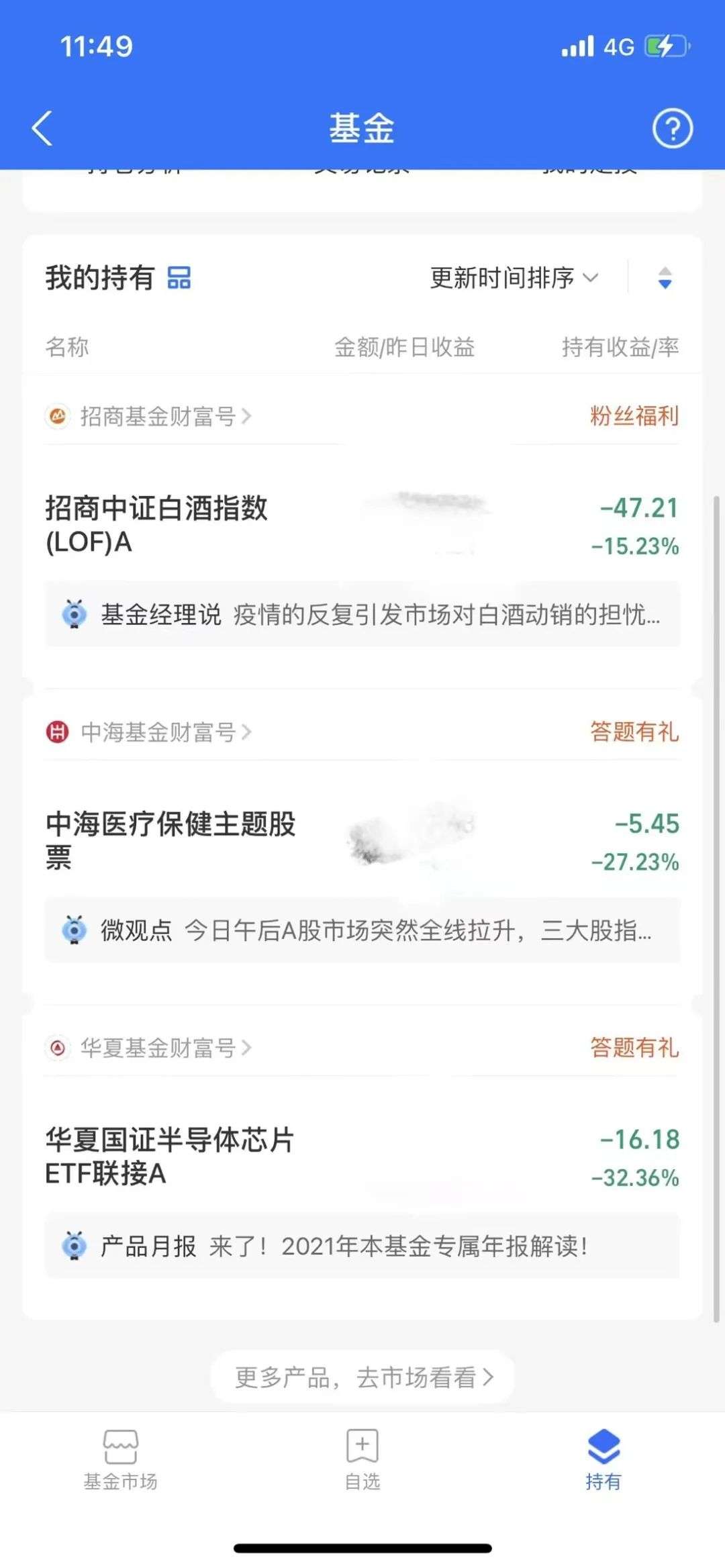Open the help question mark icon
The image size is (725, 1568).
point(672,128)
